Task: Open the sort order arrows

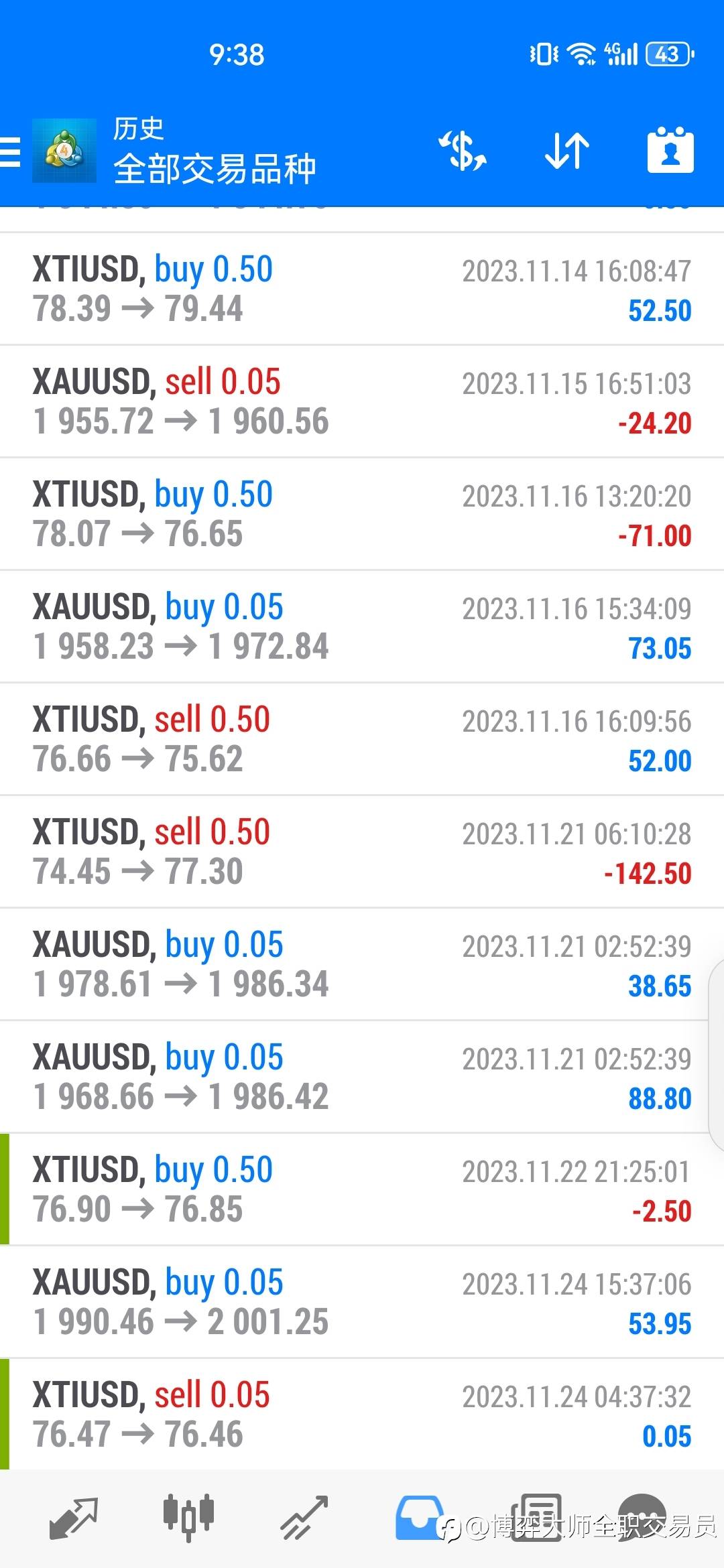Action: 566,151
